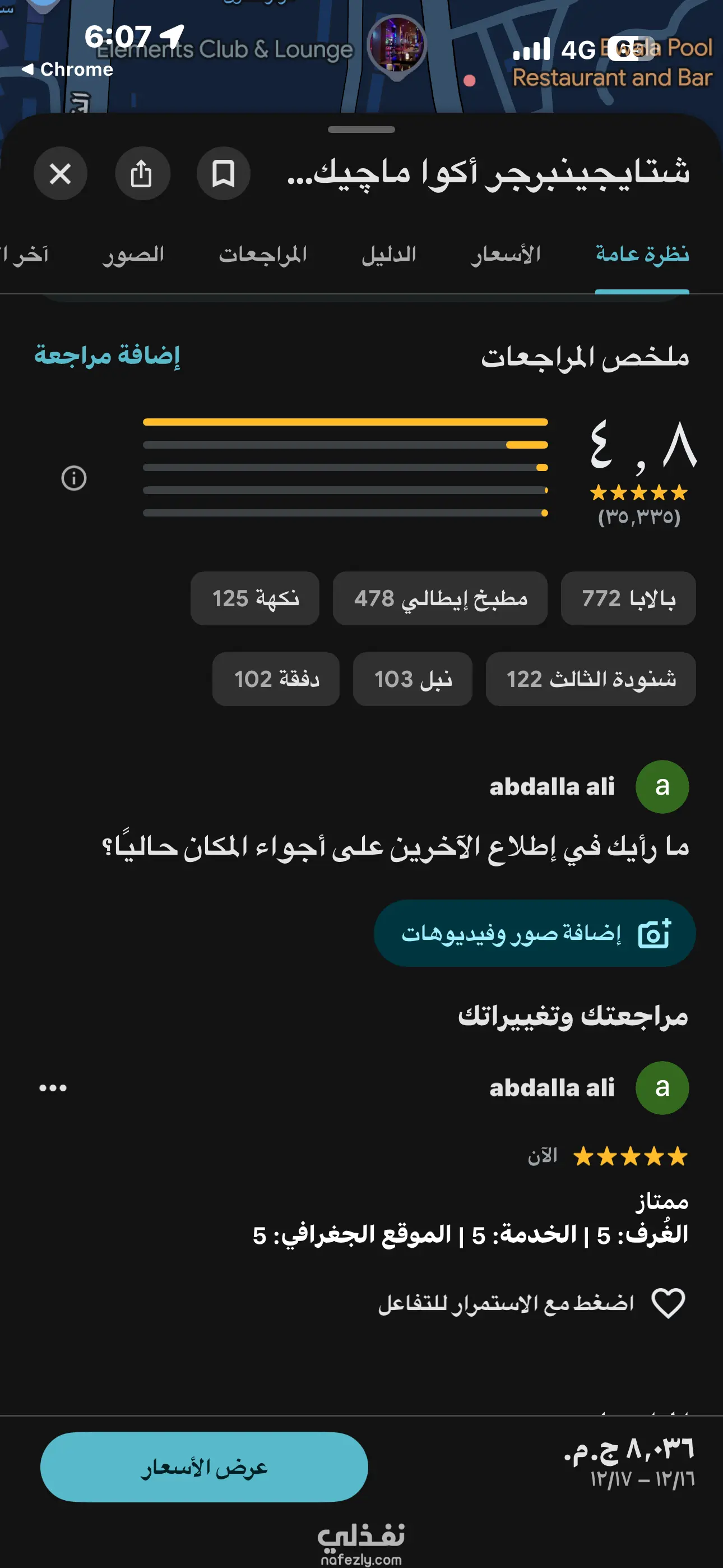Select the مطبخ إيطالي 478 chip

click(440, 598)
